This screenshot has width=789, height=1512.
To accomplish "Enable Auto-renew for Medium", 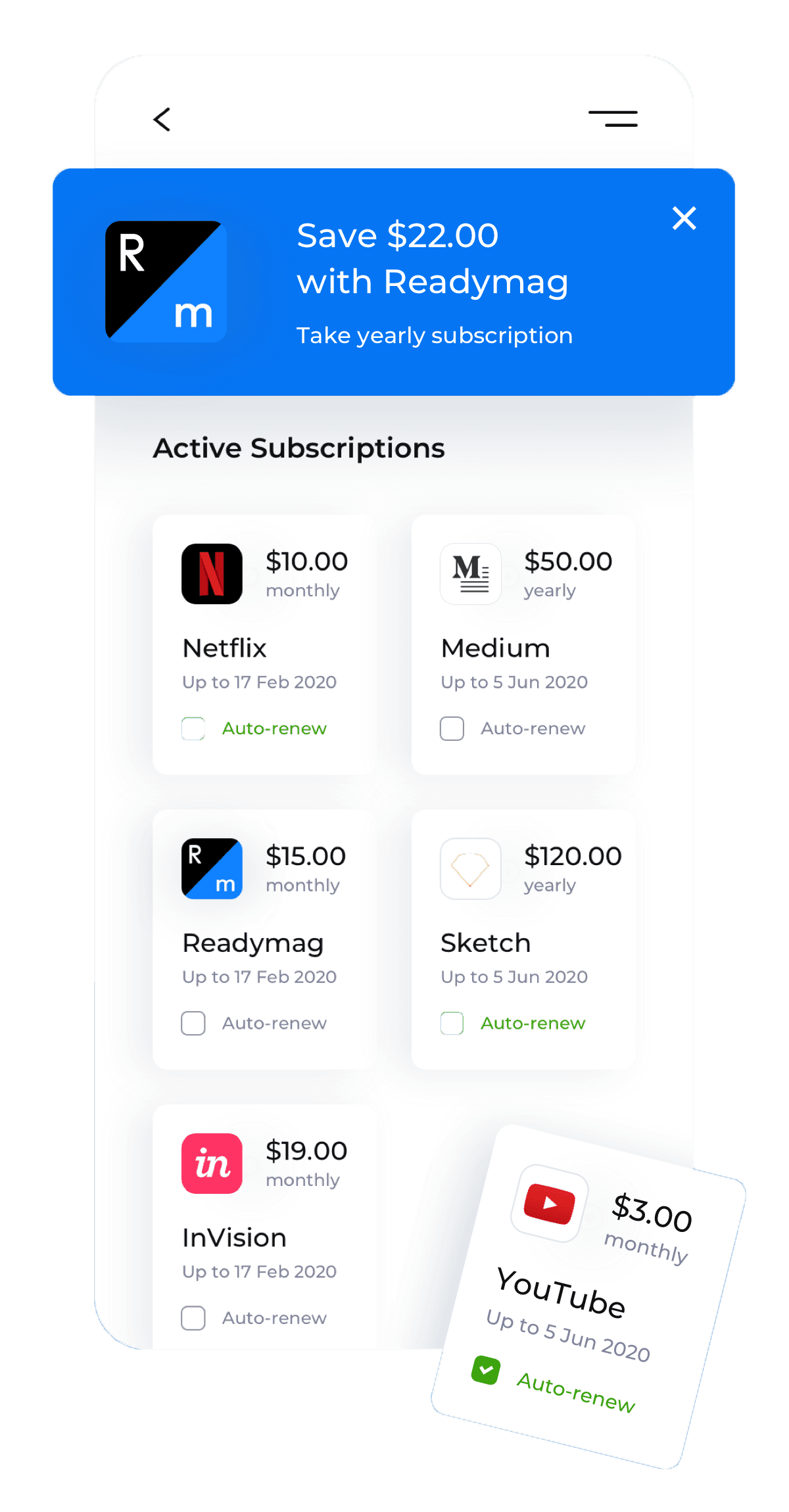I will click(x=452, y=728).
